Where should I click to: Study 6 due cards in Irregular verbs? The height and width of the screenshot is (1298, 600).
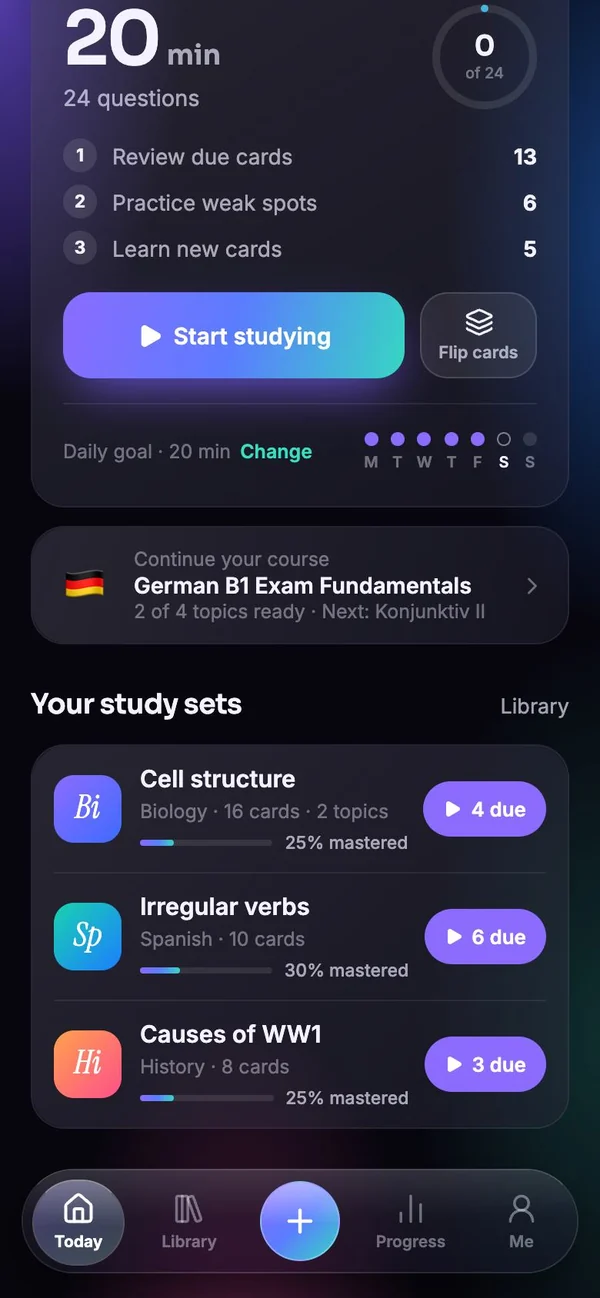click(485, 937)
